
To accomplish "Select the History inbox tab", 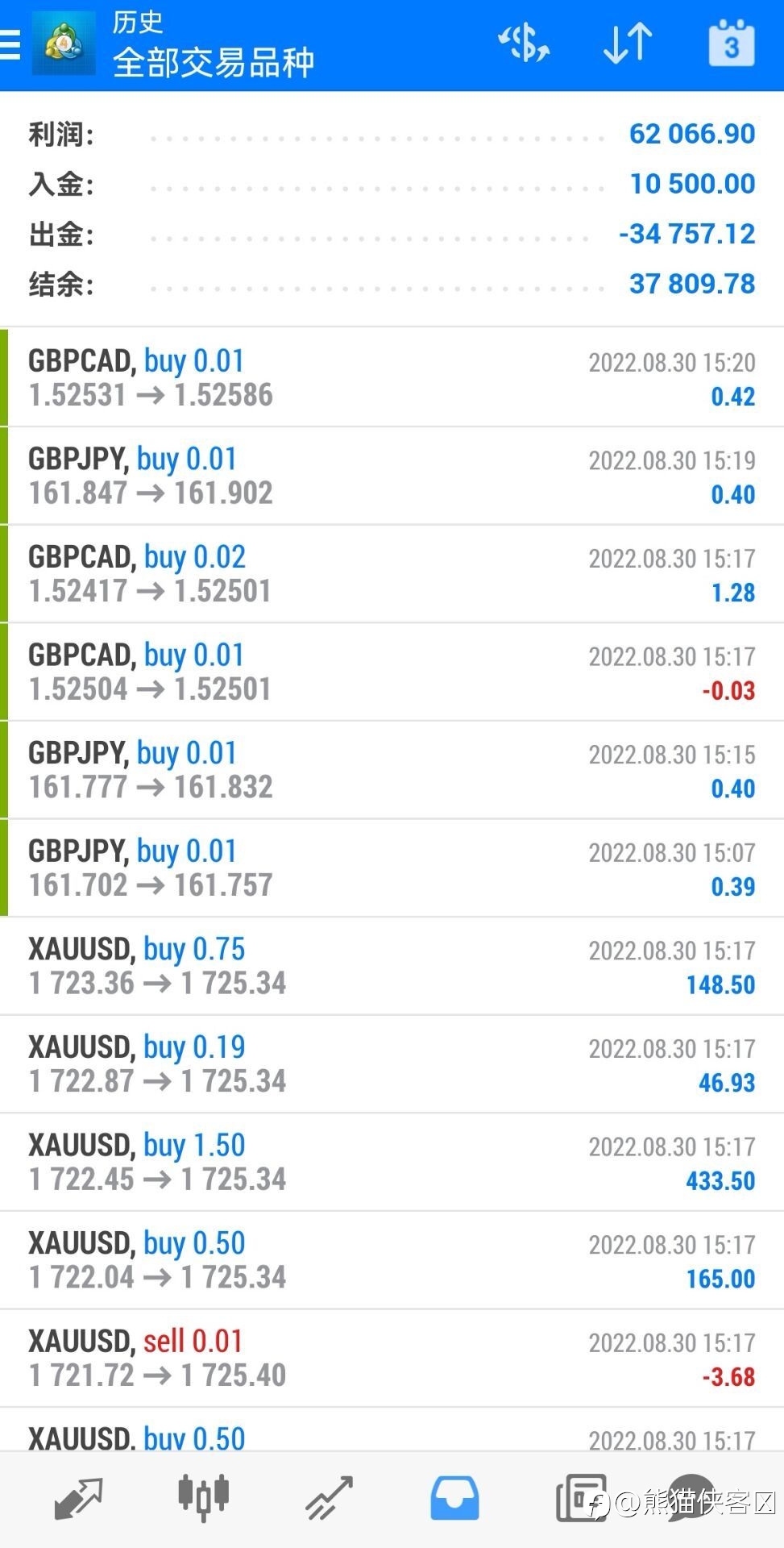I will pos(454,1498).
